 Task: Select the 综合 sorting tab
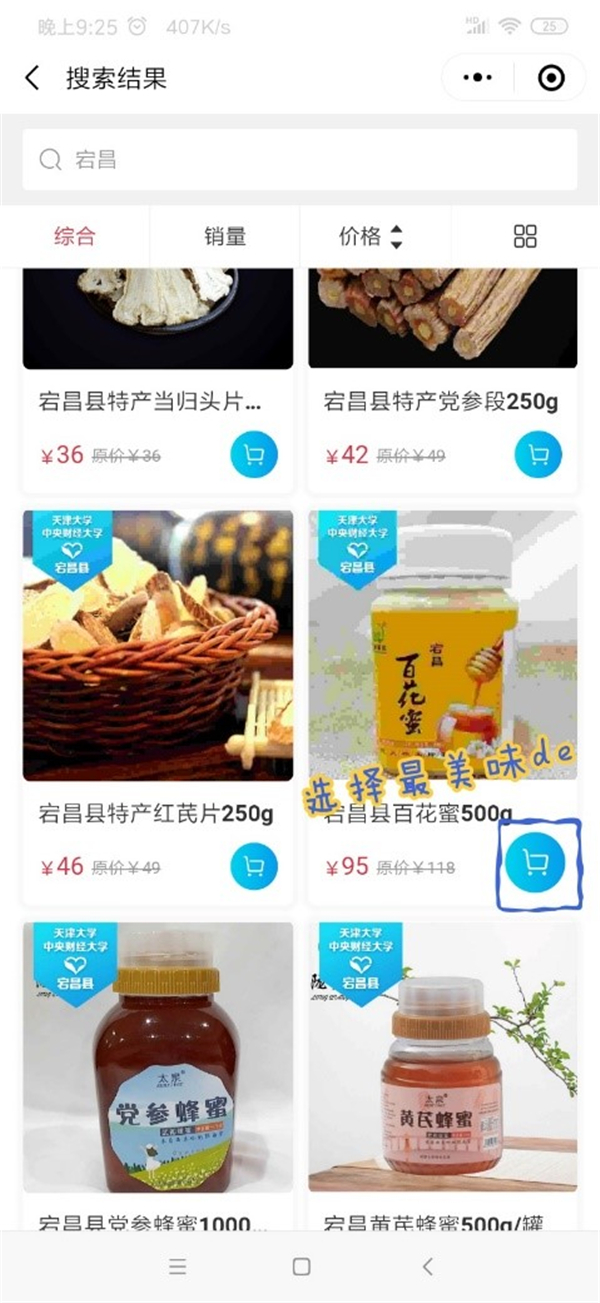coord(75,237)
